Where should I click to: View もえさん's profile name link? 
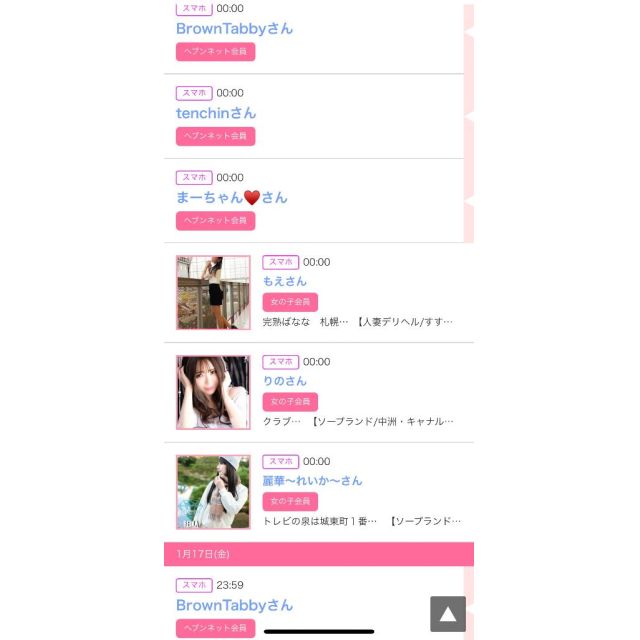[x=285, y=281]
